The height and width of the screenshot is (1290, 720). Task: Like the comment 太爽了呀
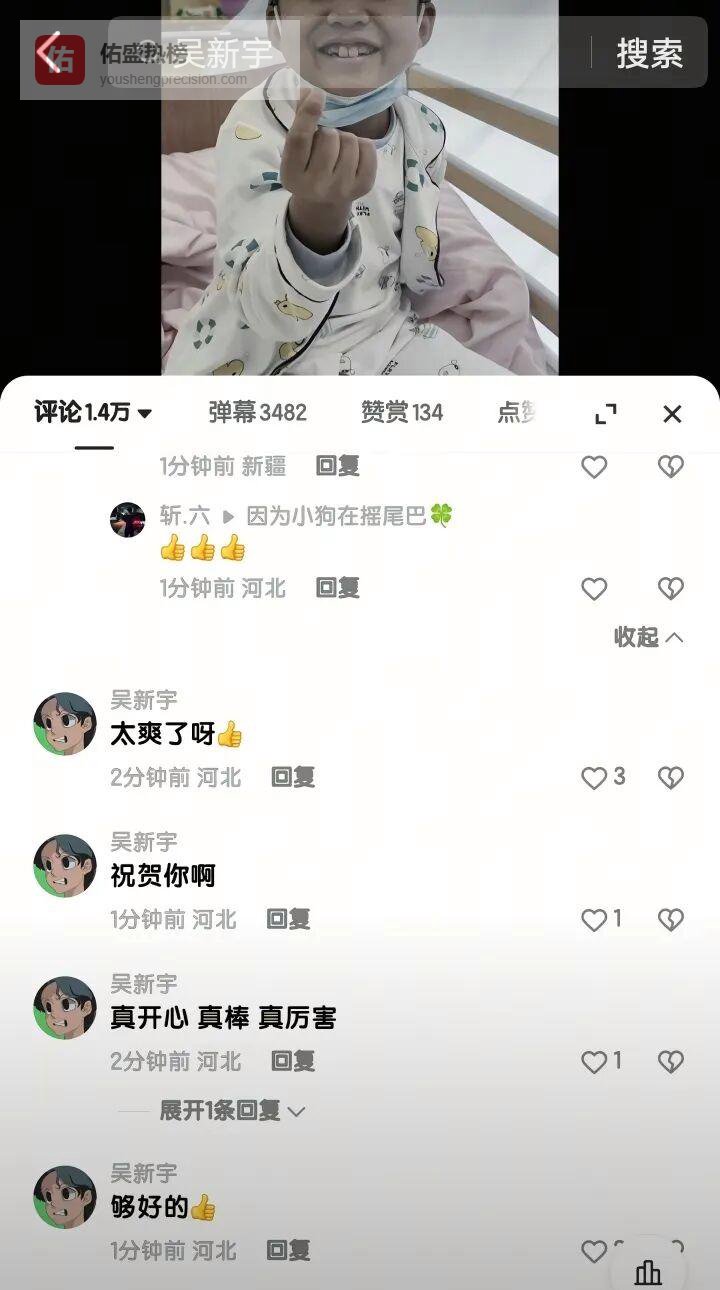(x=595, y=778)
